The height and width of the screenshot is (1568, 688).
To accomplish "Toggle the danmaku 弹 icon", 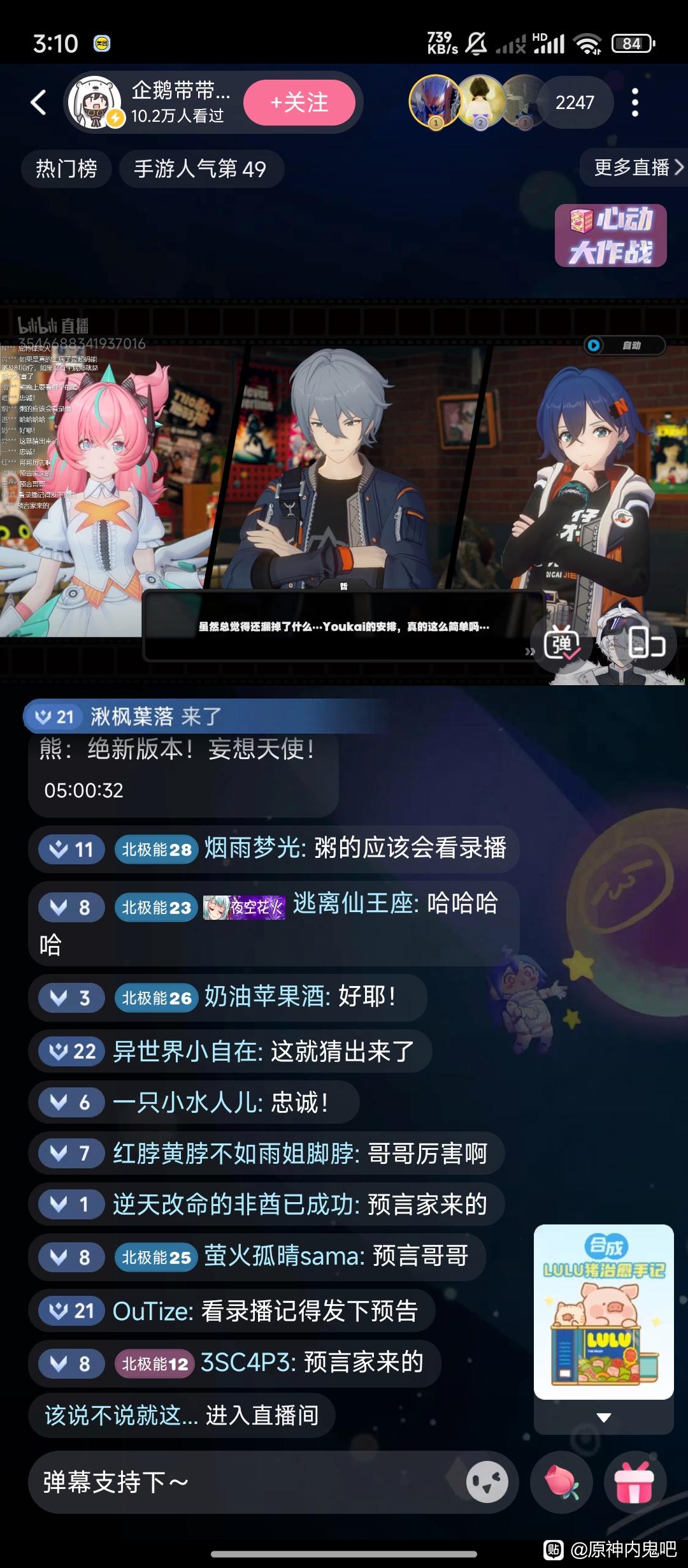I will [x=561, y=644].
